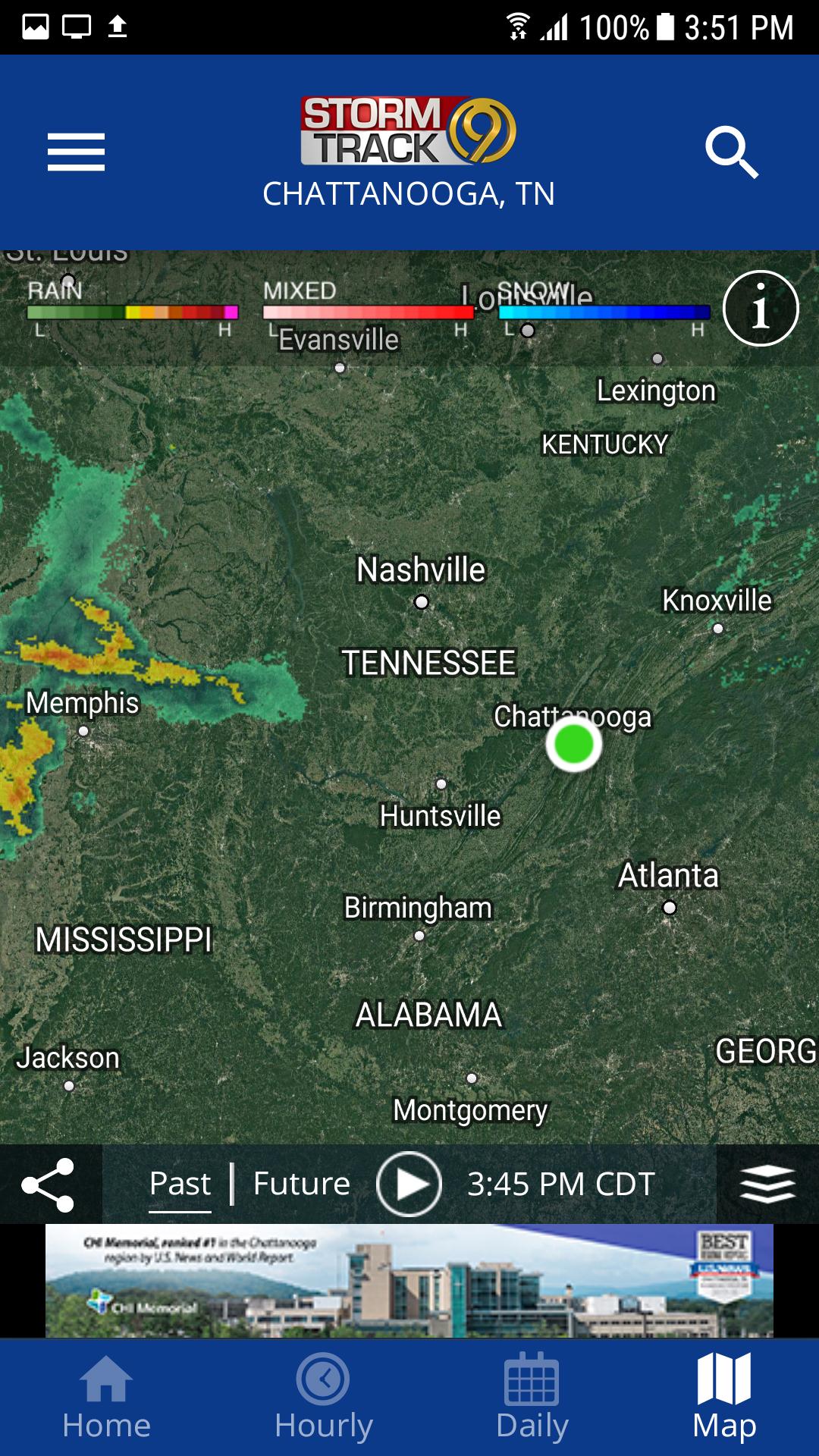Select the Past radar option
Viewport: 819px width, 1456px height.
pos(180,1185)
